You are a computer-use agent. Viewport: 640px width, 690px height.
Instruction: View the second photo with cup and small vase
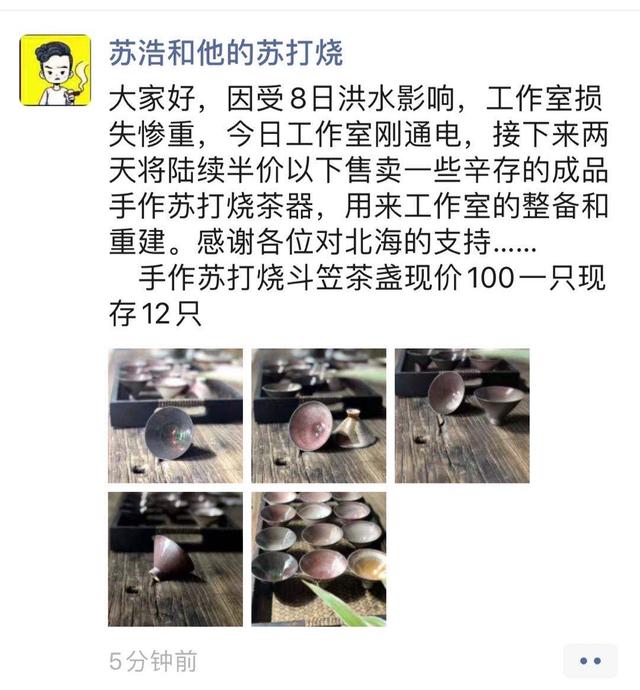318,415
